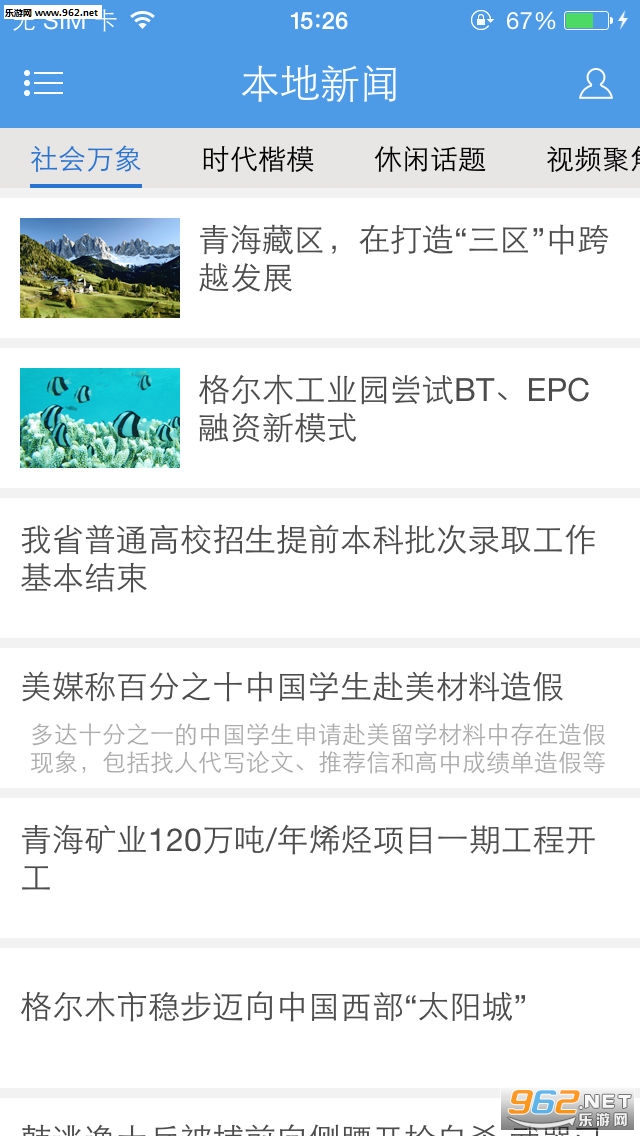640x1136 pixels.
Task: Go to the 视频聚 tab
Action: click(593, 159)
